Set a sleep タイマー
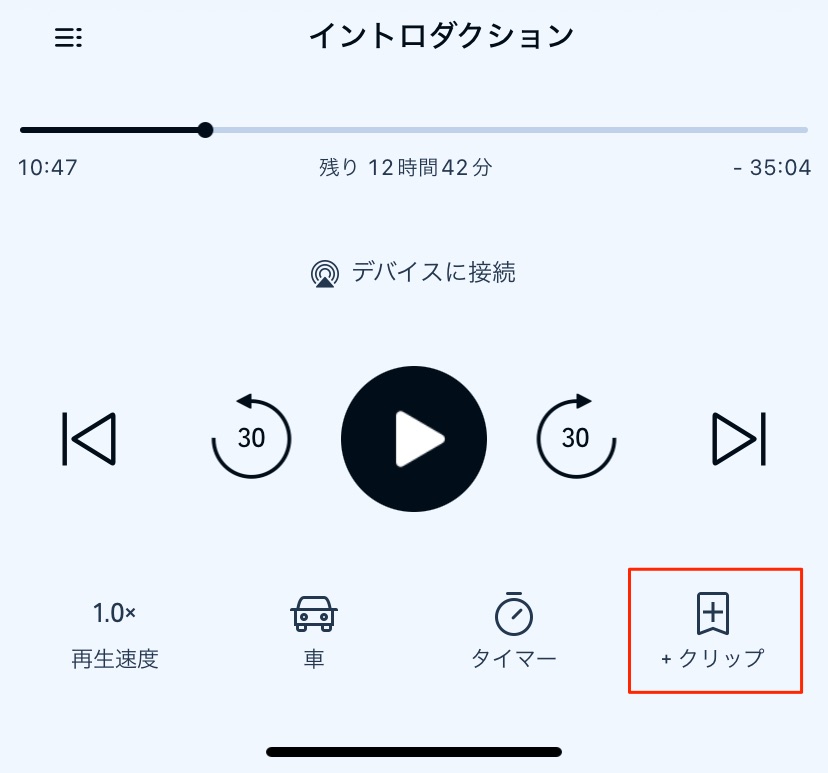The image size is (828, 773). [x=513, y=633]
